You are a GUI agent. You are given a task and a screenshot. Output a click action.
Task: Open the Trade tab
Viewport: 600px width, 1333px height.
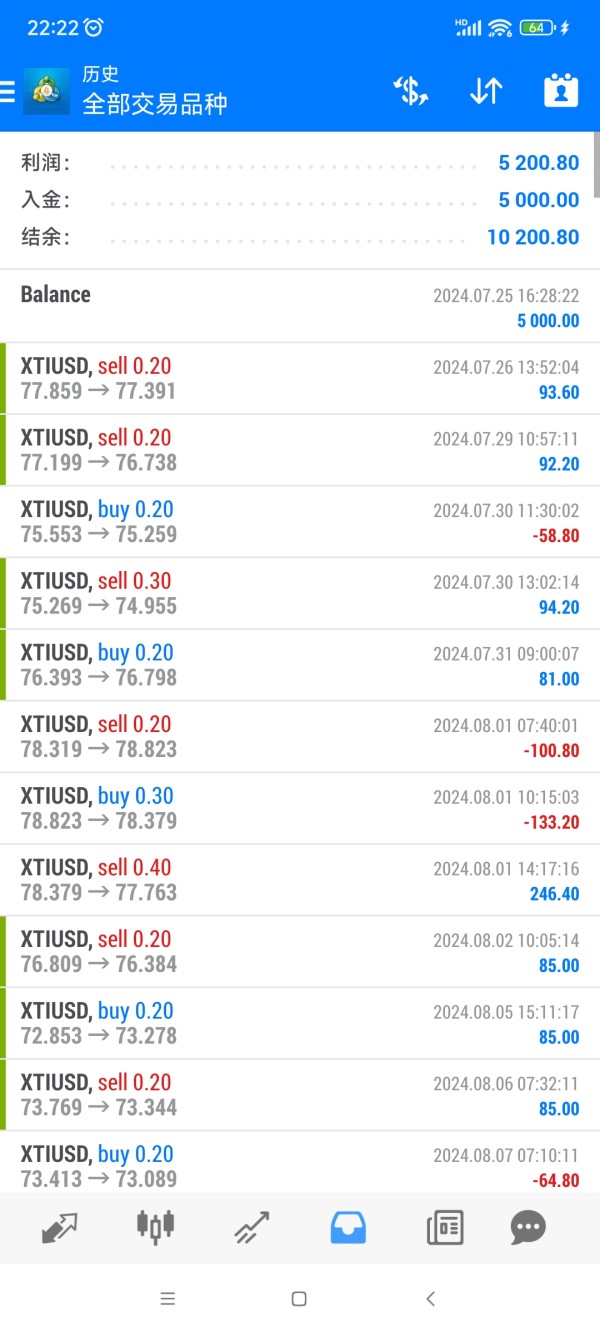click(252, 1226)
